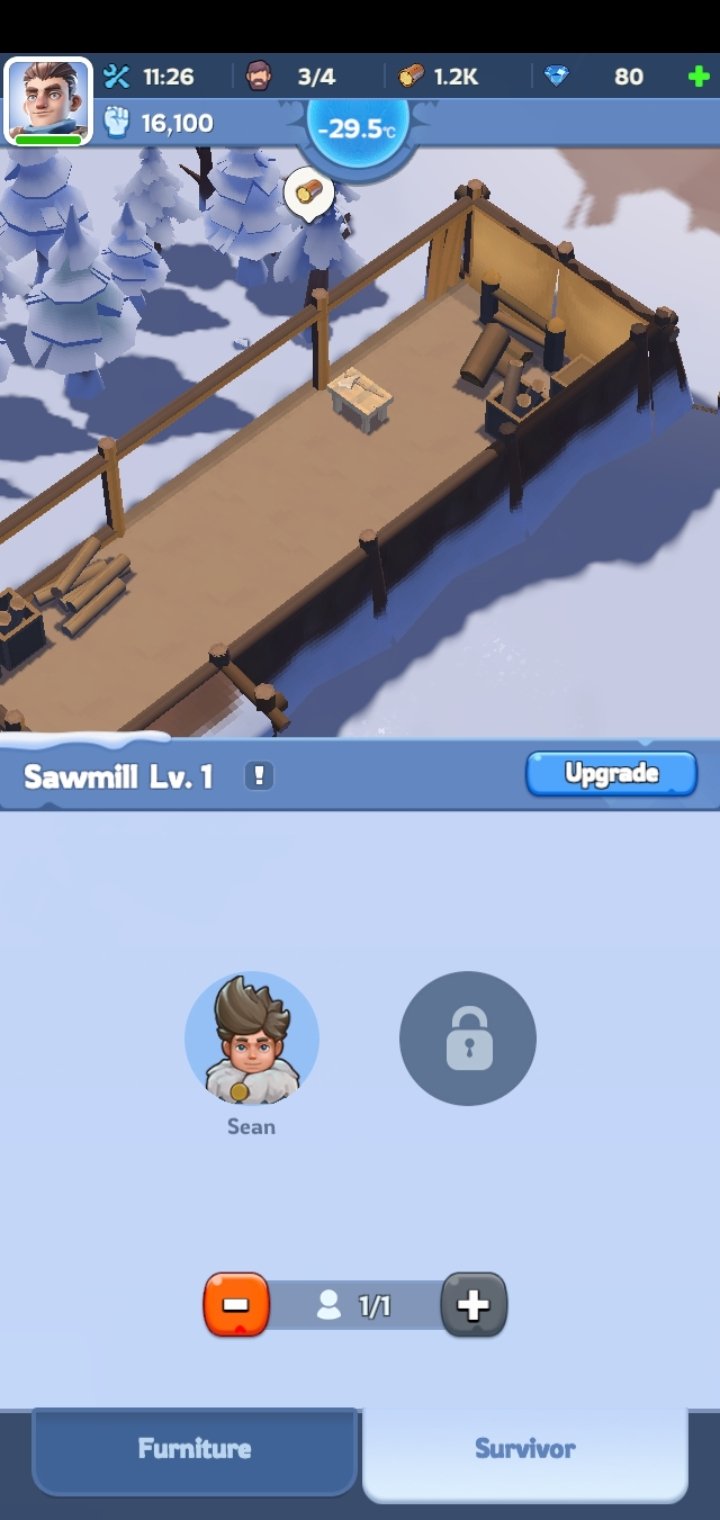The width and height of the screenshot is (720, 1520).
Task: Add more gems with the green plus
Action: (x=699, y=77)
